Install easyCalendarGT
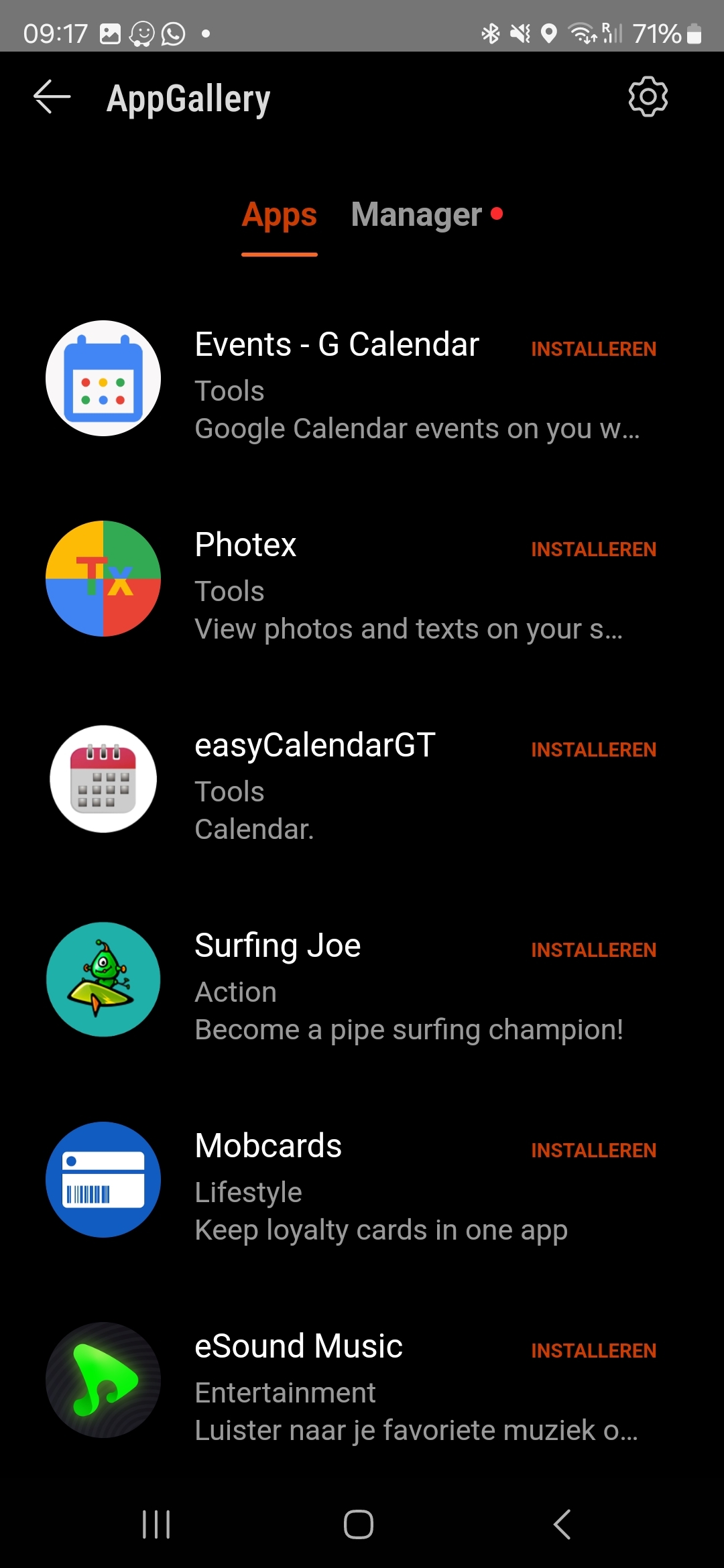 [593, 750]
